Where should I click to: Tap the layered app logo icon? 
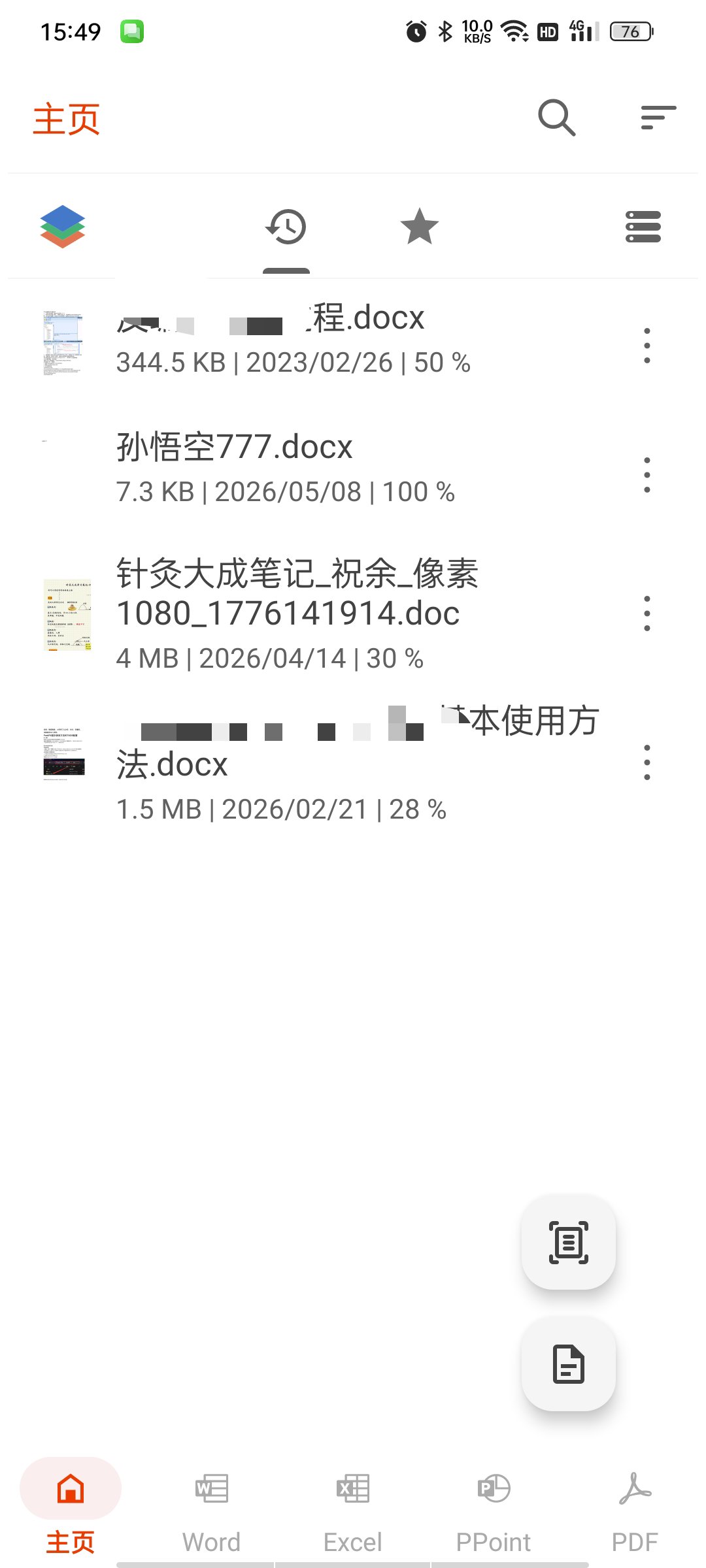tap(63, 227)
